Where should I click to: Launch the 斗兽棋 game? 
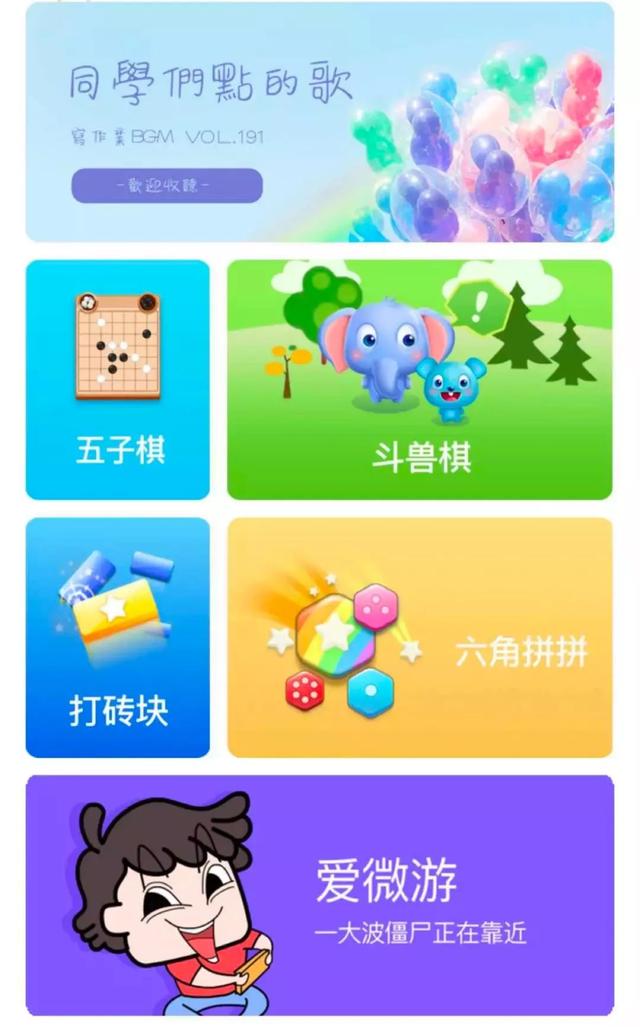419,379
